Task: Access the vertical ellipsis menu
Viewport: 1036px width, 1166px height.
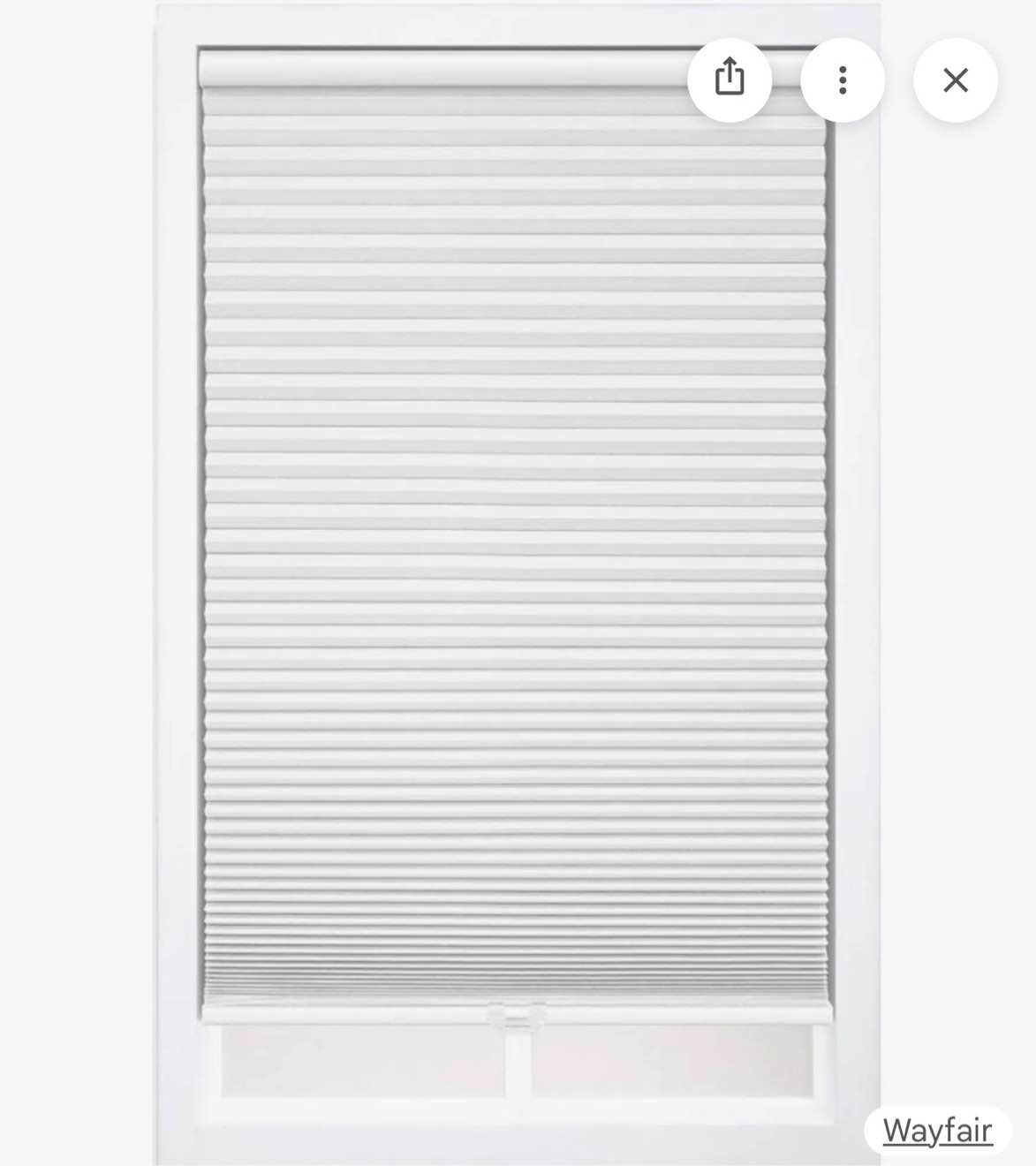Action: [843, 79]
